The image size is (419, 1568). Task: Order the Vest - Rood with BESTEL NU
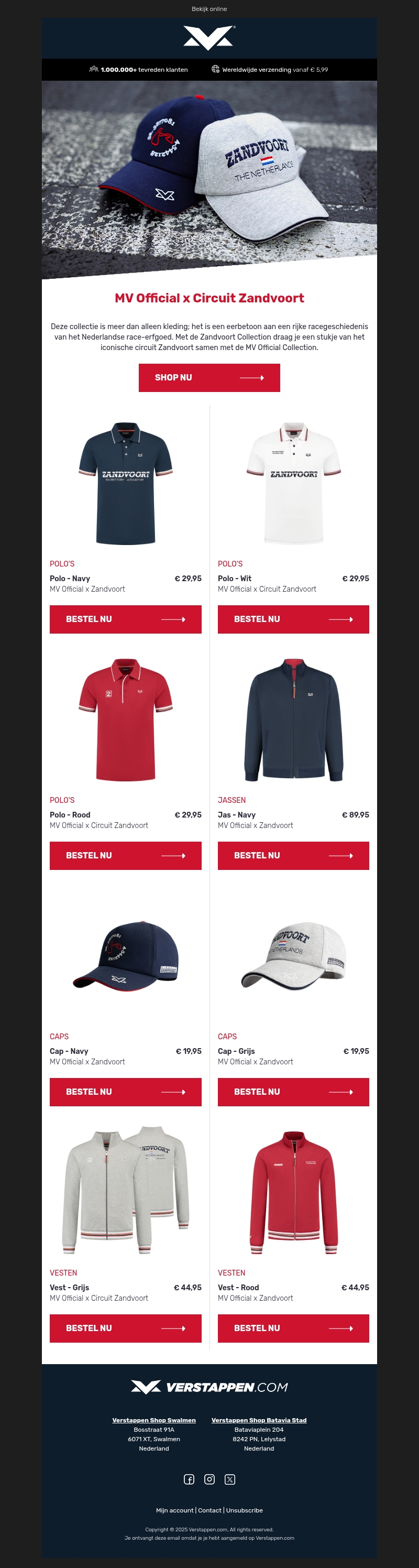pyautogui.click(x=293, y=1328)
